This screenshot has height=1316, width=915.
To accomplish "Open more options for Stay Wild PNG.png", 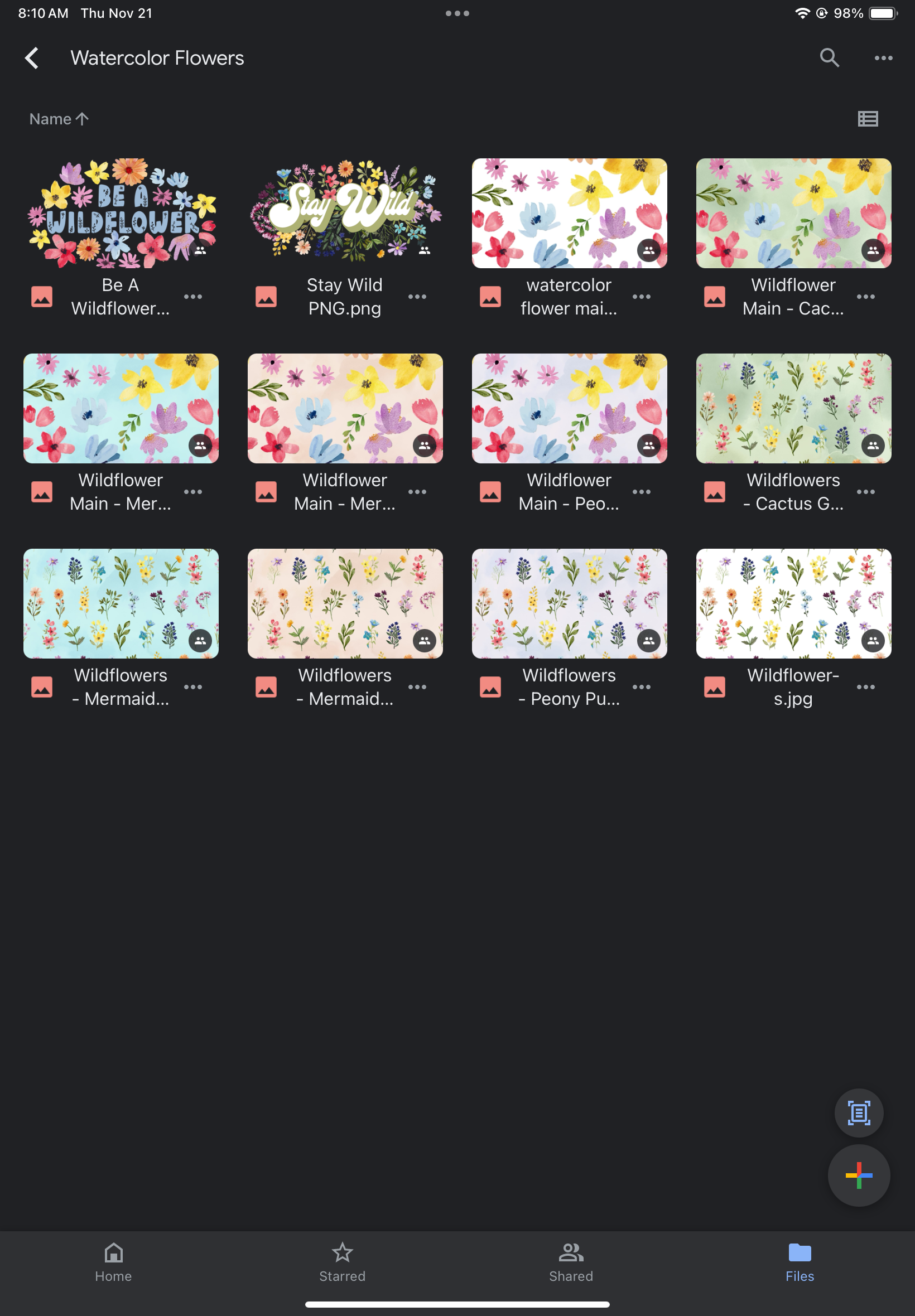I will click(417, 297).
